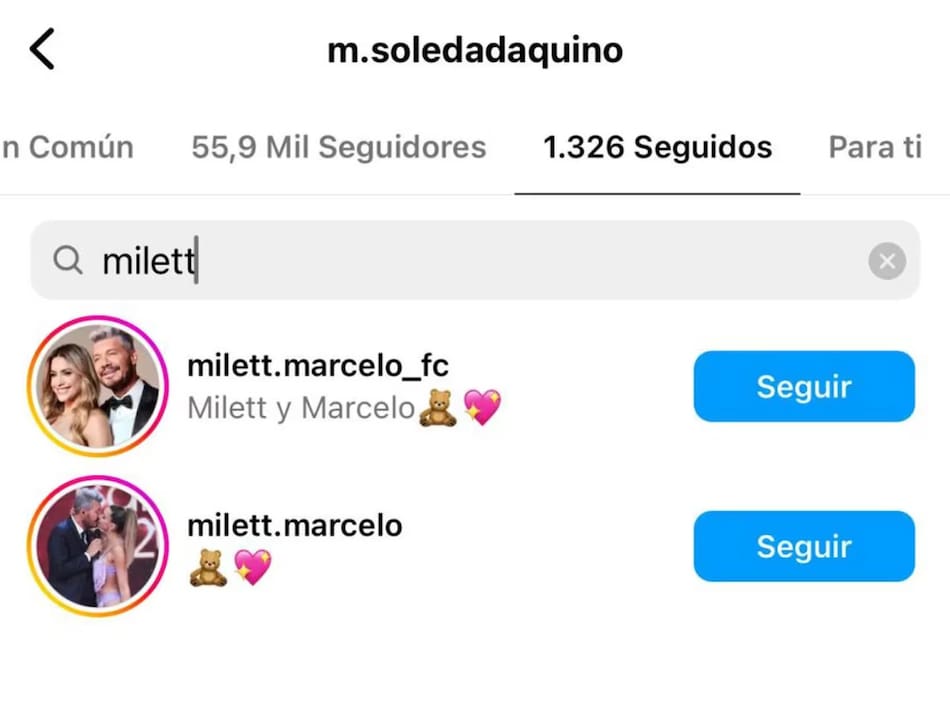Follow milett.marcelo_fc with the Seguir button
This screenshot has width=950, height=701.
coord(803,386)
